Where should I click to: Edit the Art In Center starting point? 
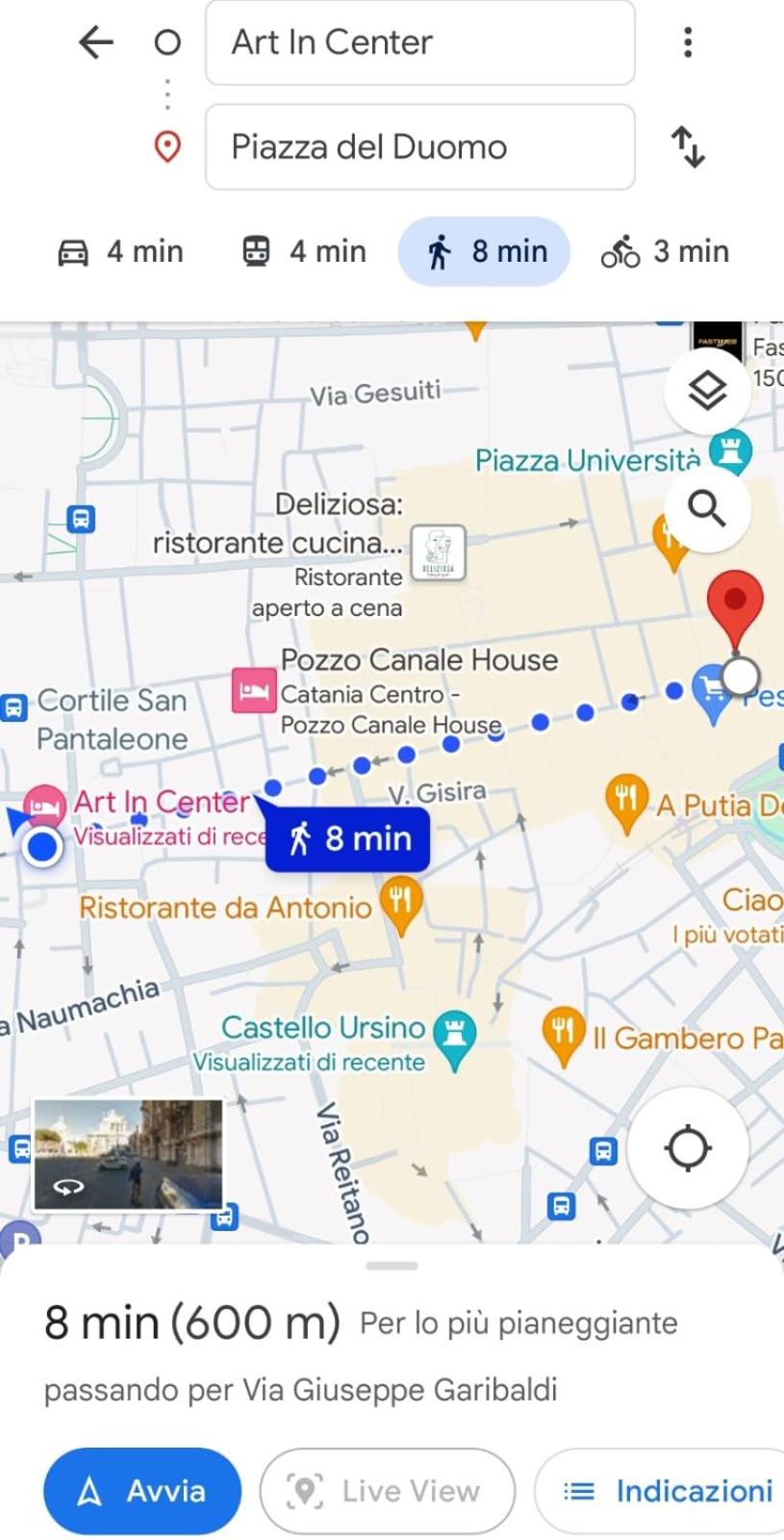tap(419, 42)
